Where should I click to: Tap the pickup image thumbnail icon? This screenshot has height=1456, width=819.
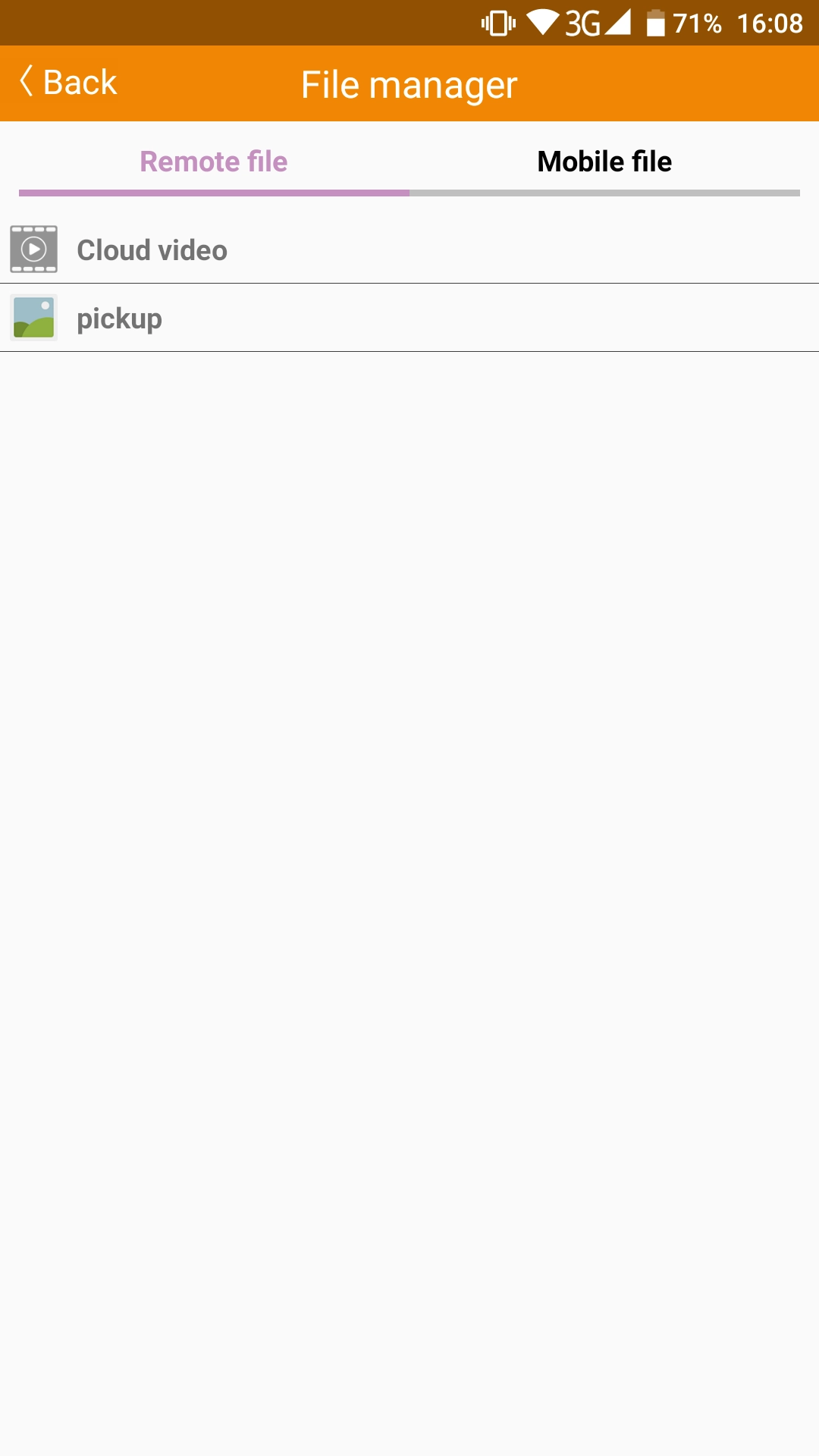tap(33, 318)
